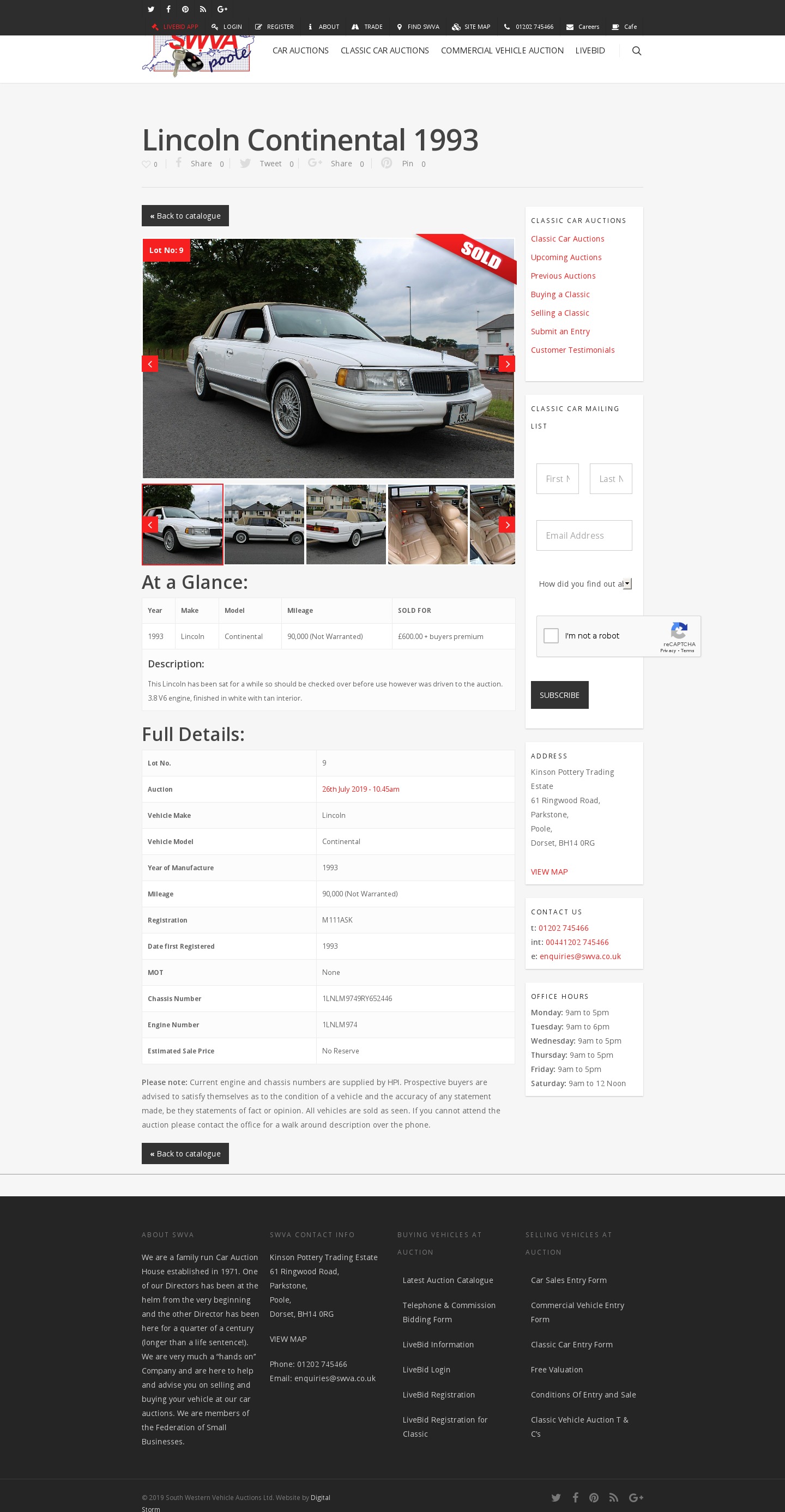This screenshot has height=1512, width=785.
Task: Select the tan interior thumbnail
Action: point(428,525)
